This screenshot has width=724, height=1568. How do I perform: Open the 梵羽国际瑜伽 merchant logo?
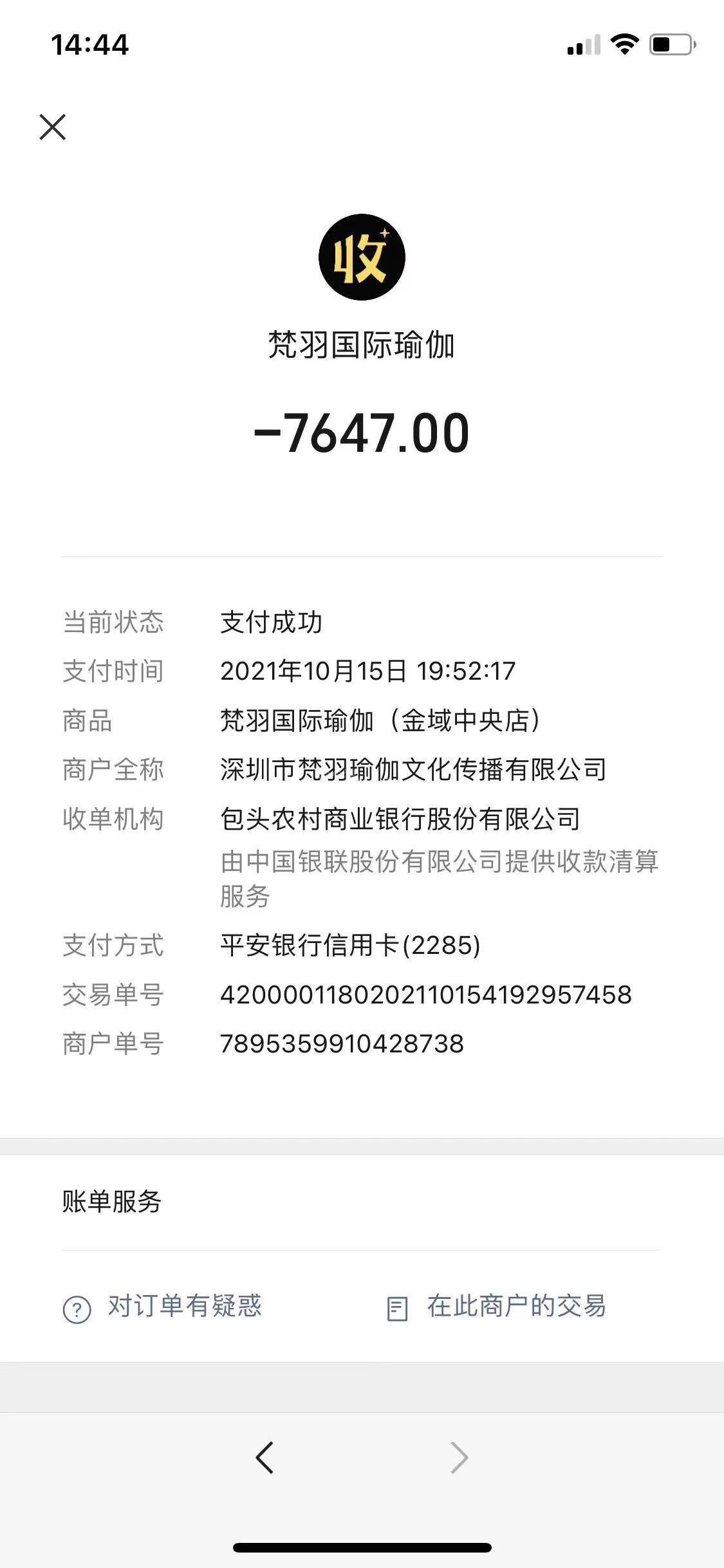click(x=362, y=257)
